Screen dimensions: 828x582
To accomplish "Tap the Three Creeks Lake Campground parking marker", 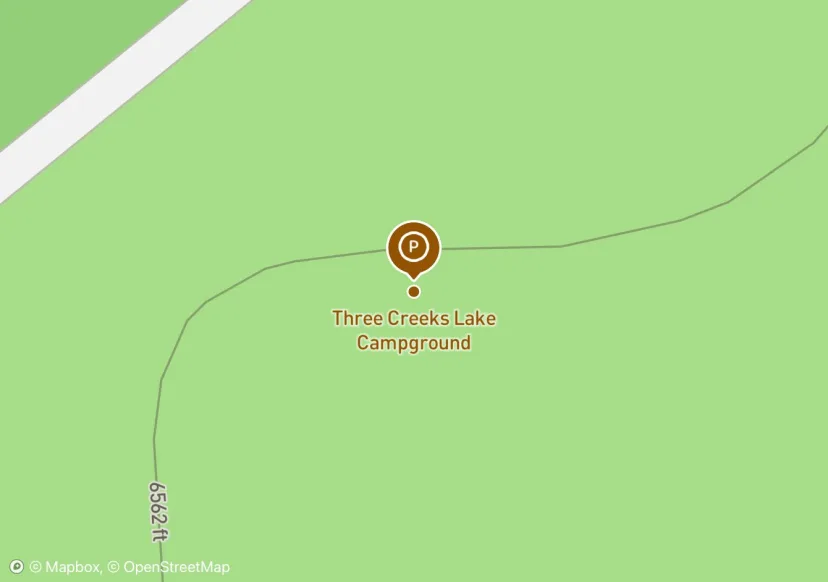I will [413, 246].
